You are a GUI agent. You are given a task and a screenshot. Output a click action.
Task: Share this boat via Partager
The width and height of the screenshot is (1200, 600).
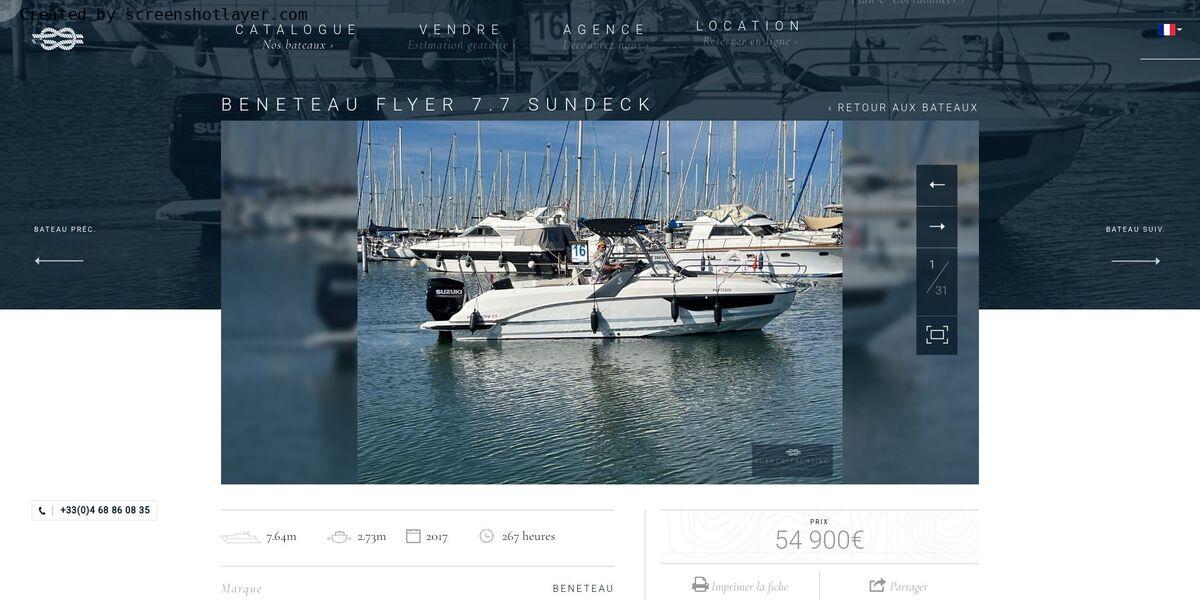coord(898,586)
